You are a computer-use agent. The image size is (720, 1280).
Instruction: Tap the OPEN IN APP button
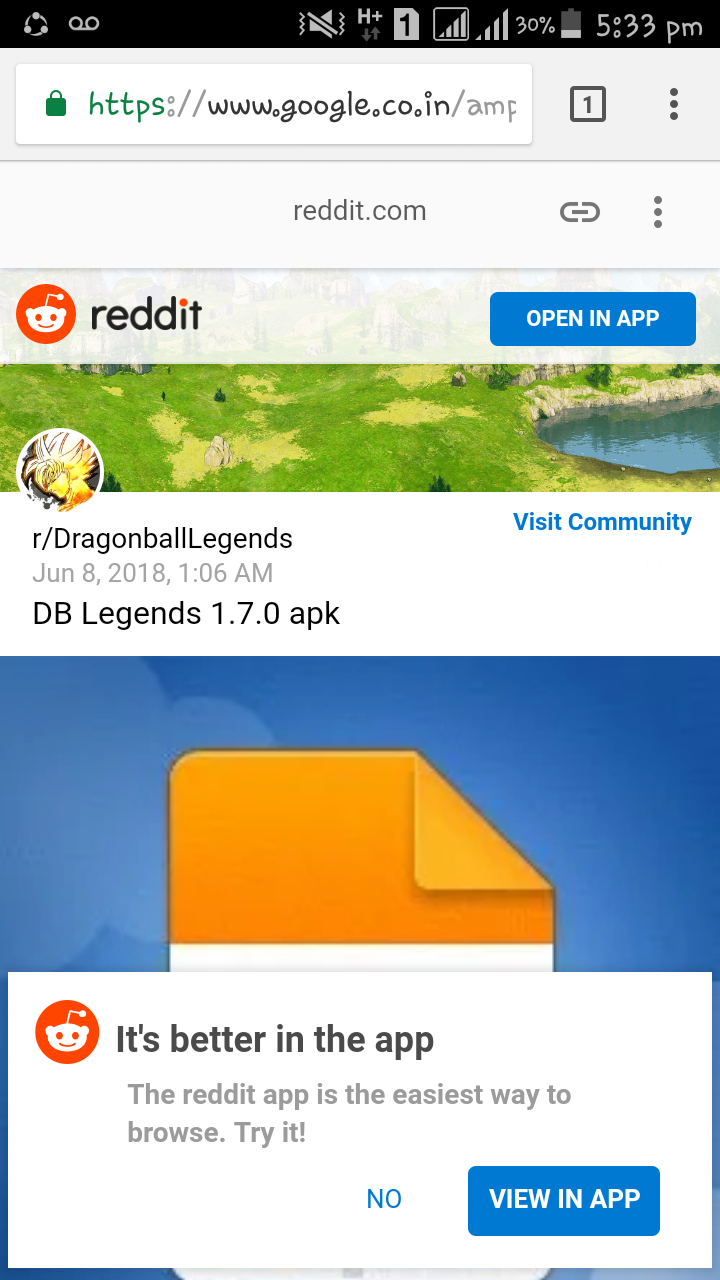click(592, 319)
